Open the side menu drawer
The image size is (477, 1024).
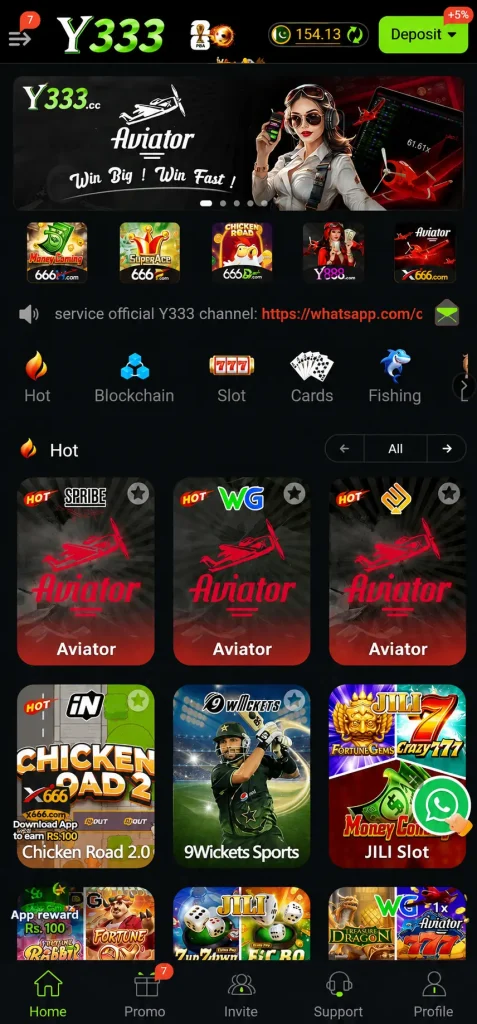tap(20, 37)
